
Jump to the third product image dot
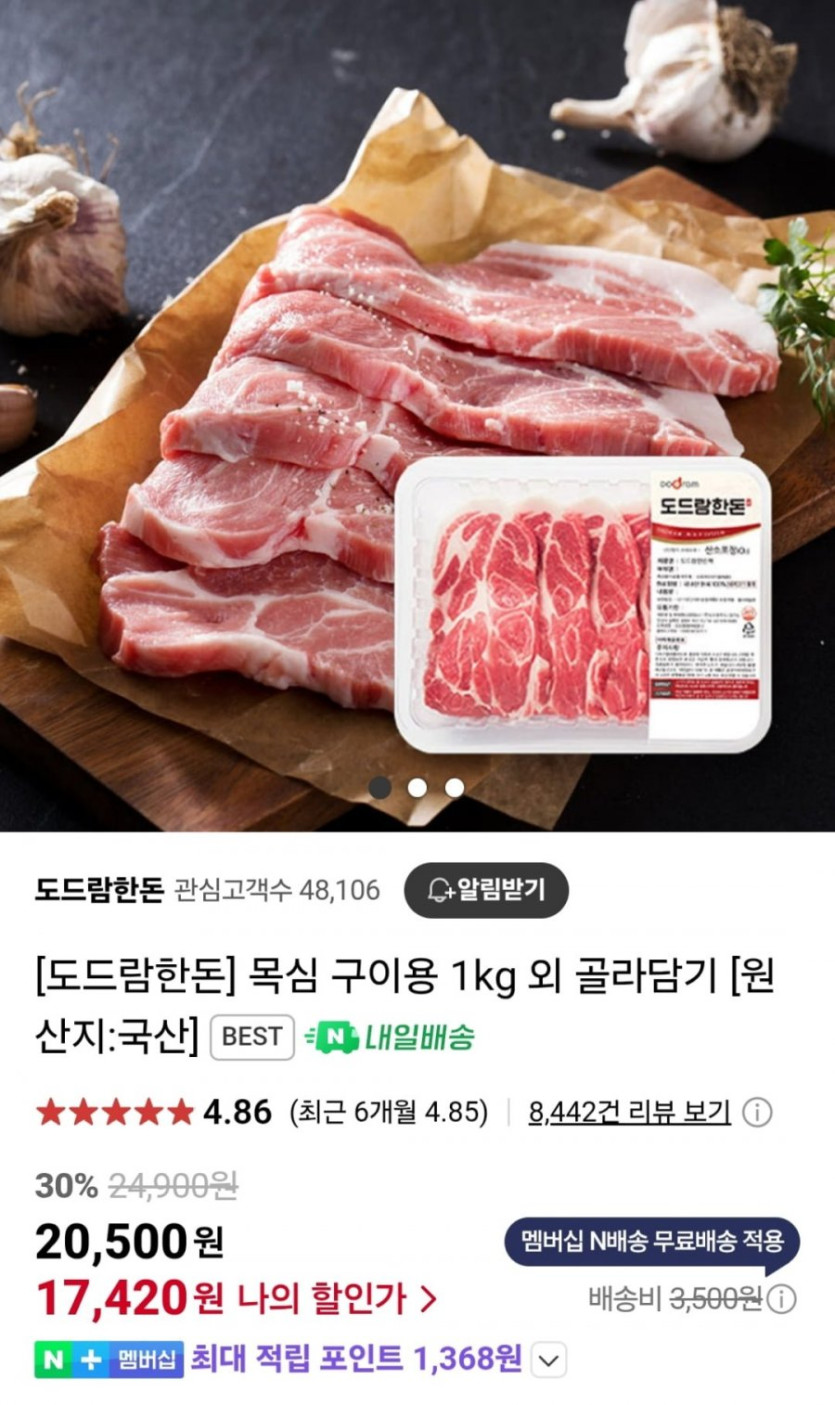coord(454,788)
